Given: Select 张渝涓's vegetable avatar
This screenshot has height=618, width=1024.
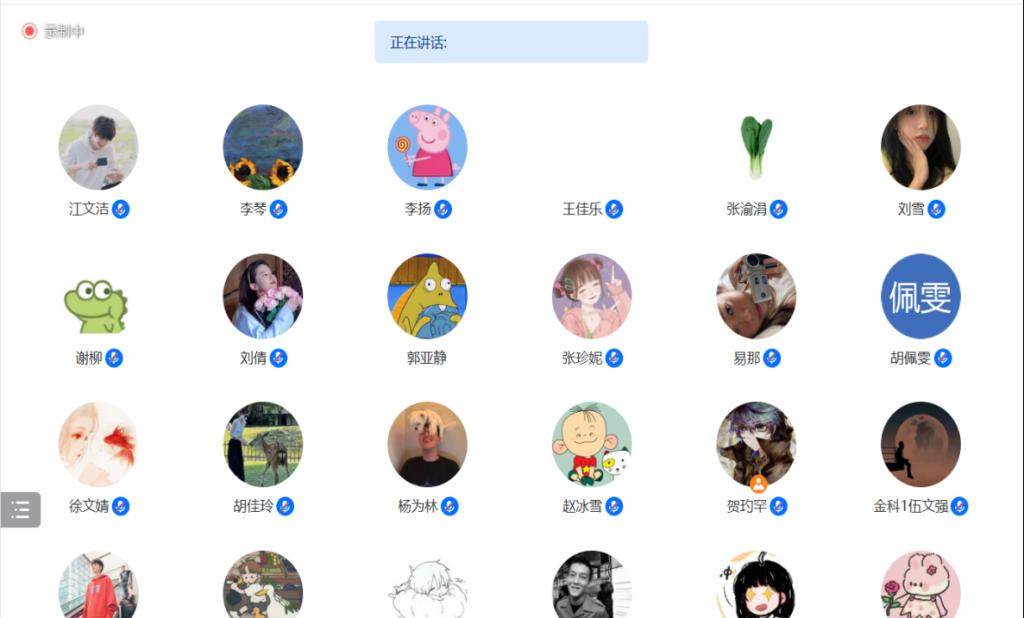Looking at the screenshot, I should [x=756, y=147].
